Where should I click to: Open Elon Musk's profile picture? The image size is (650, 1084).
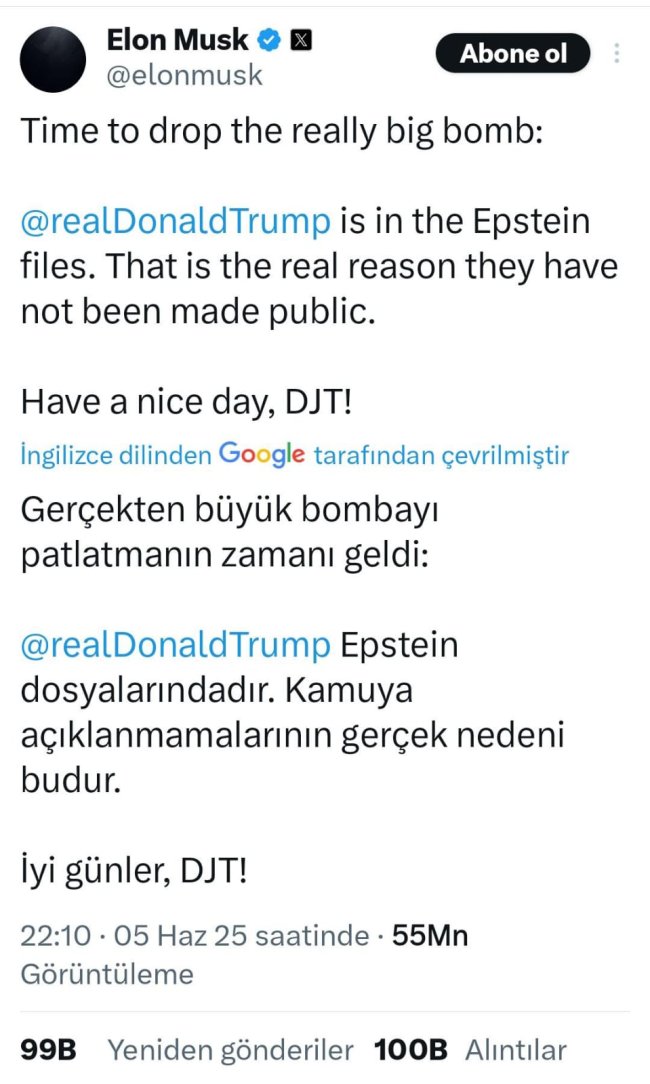coord(54,59)
